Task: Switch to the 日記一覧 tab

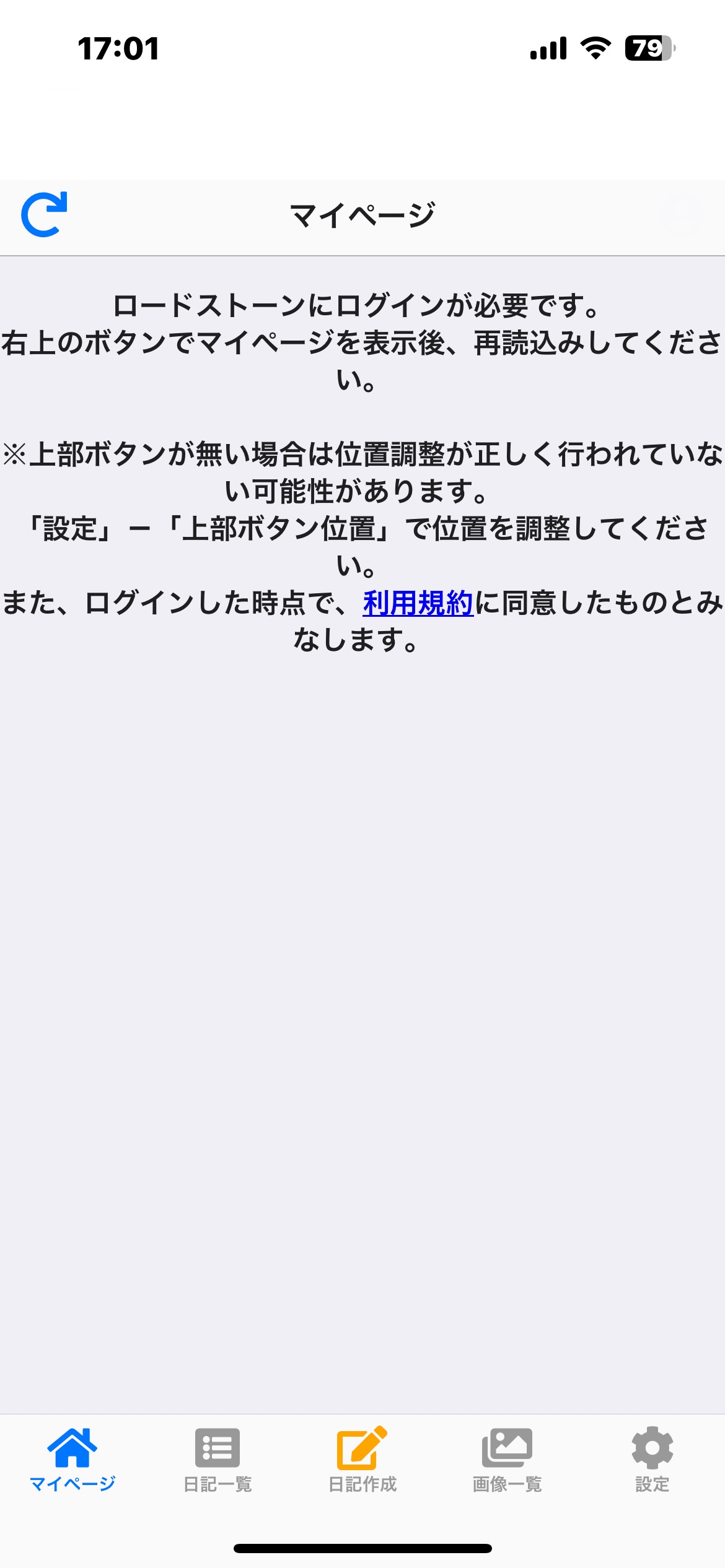Action: (x=217, y=1460)
